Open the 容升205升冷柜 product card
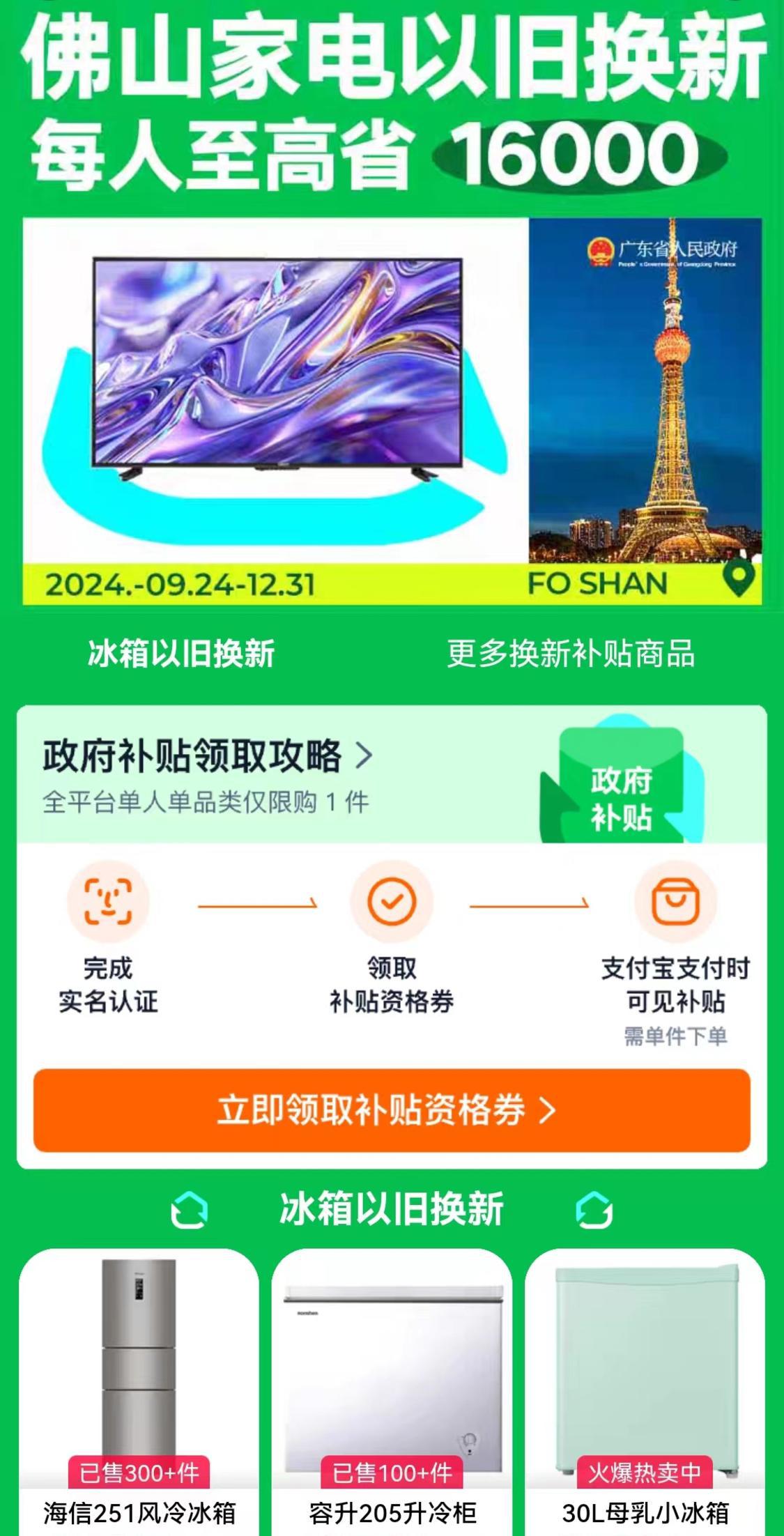This screenshot has width=784, height=1536. (392, 1392)
